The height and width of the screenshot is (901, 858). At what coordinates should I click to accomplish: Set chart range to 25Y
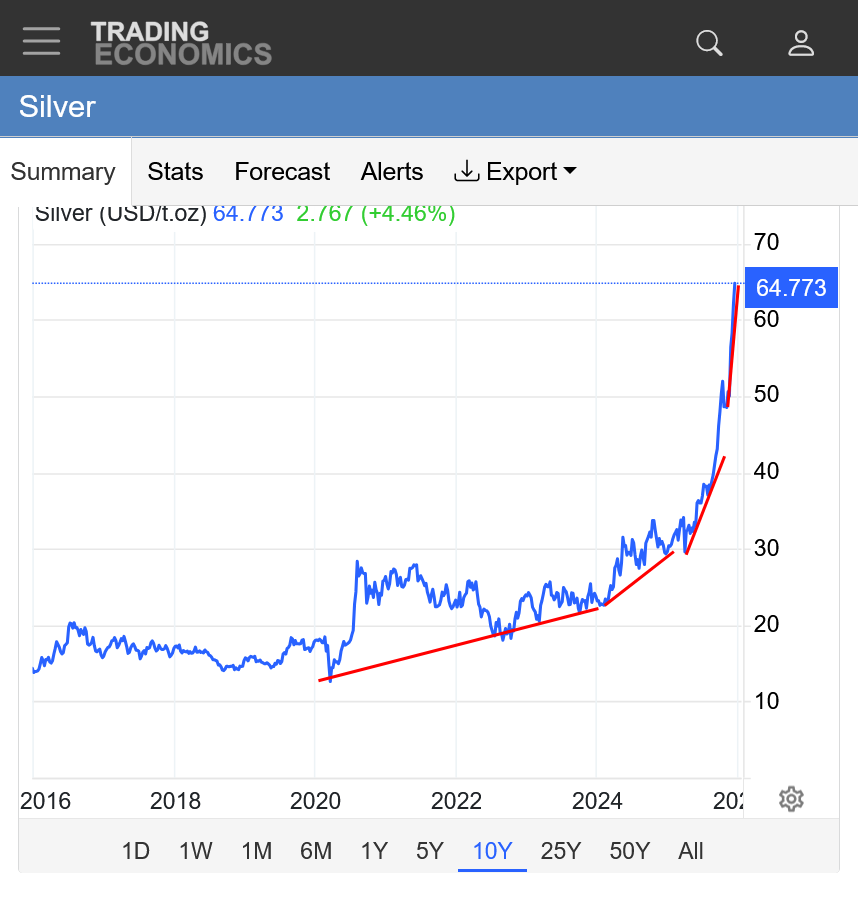tap(560, 851)
